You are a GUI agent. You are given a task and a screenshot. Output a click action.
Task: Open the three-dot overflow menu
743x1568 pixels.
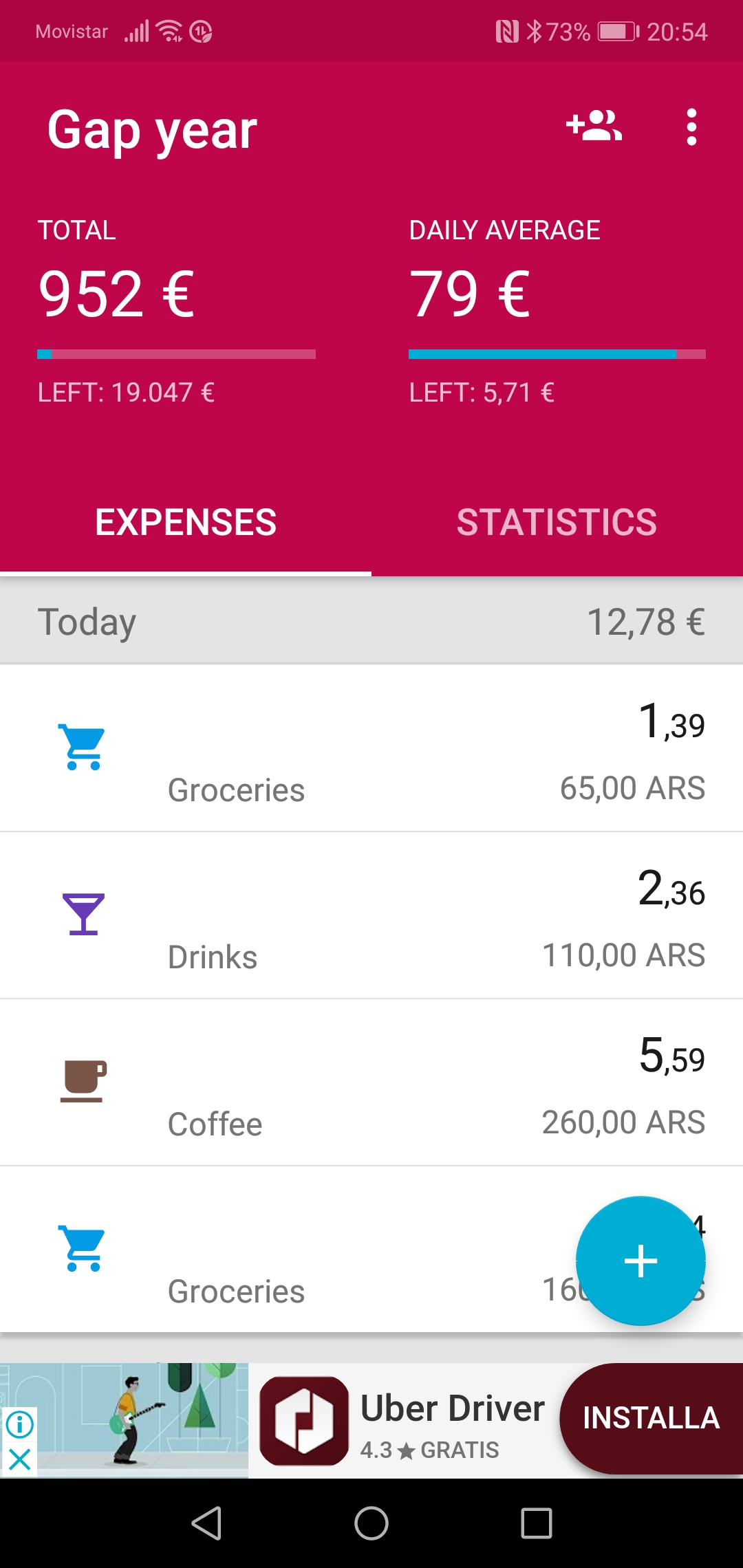tap(691, 127)
